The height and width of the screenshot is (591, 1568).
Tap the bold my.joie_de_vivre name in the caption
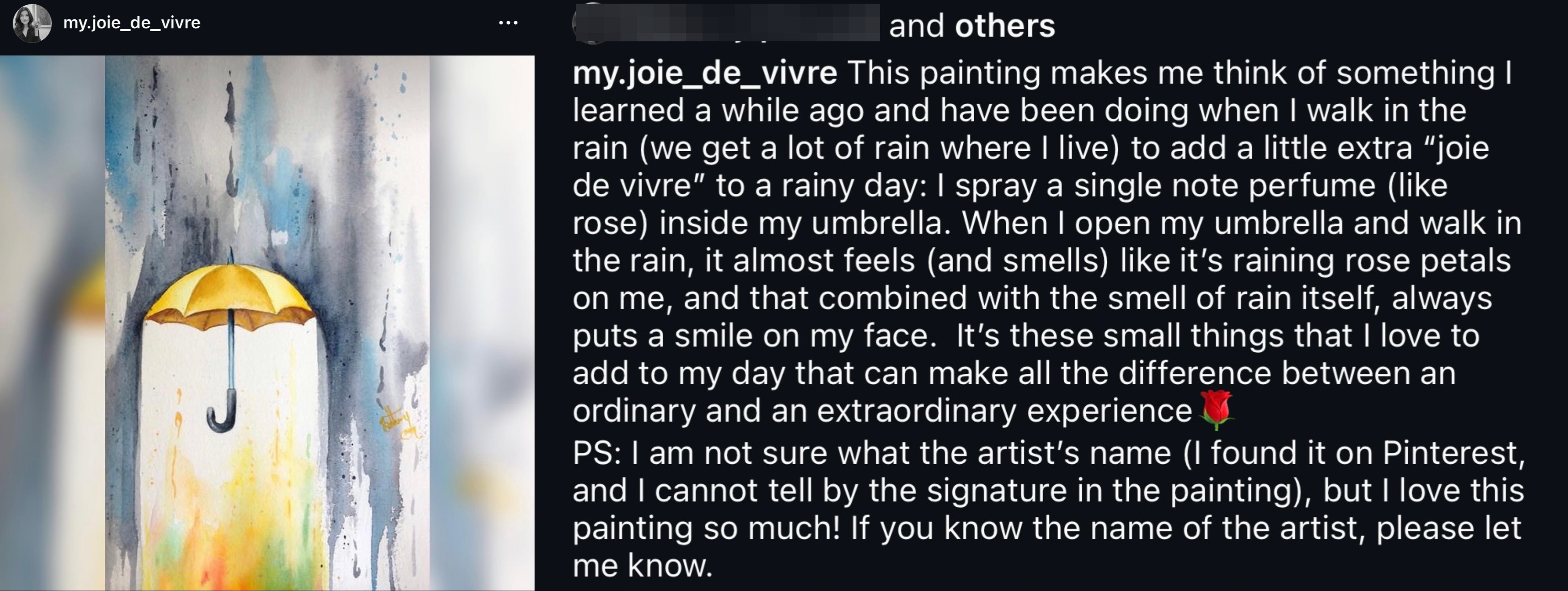click(x=704, y=73)
